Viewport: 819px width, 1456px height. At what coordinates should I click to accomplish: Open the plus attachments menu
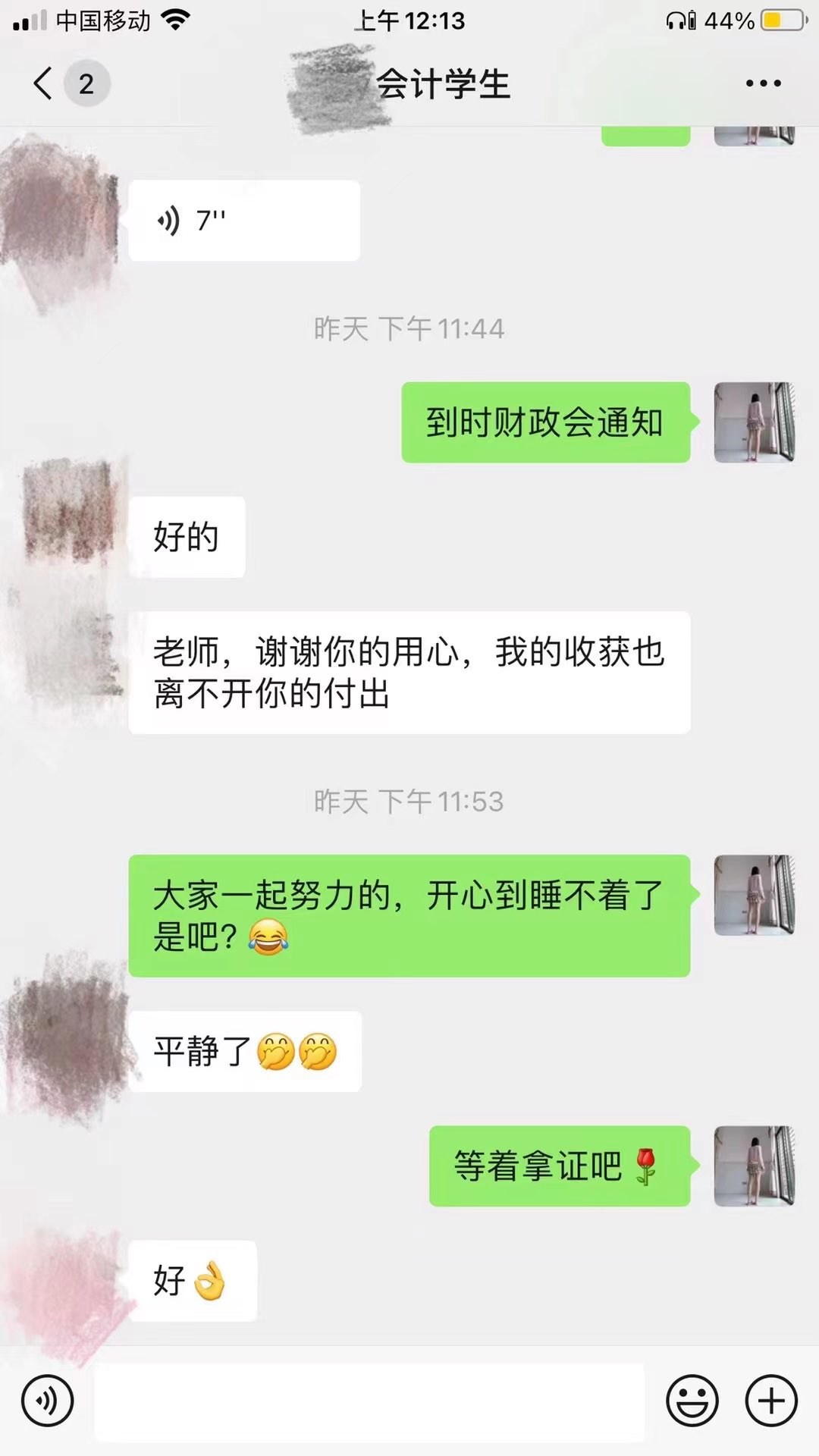click(x=771, y=1401)
